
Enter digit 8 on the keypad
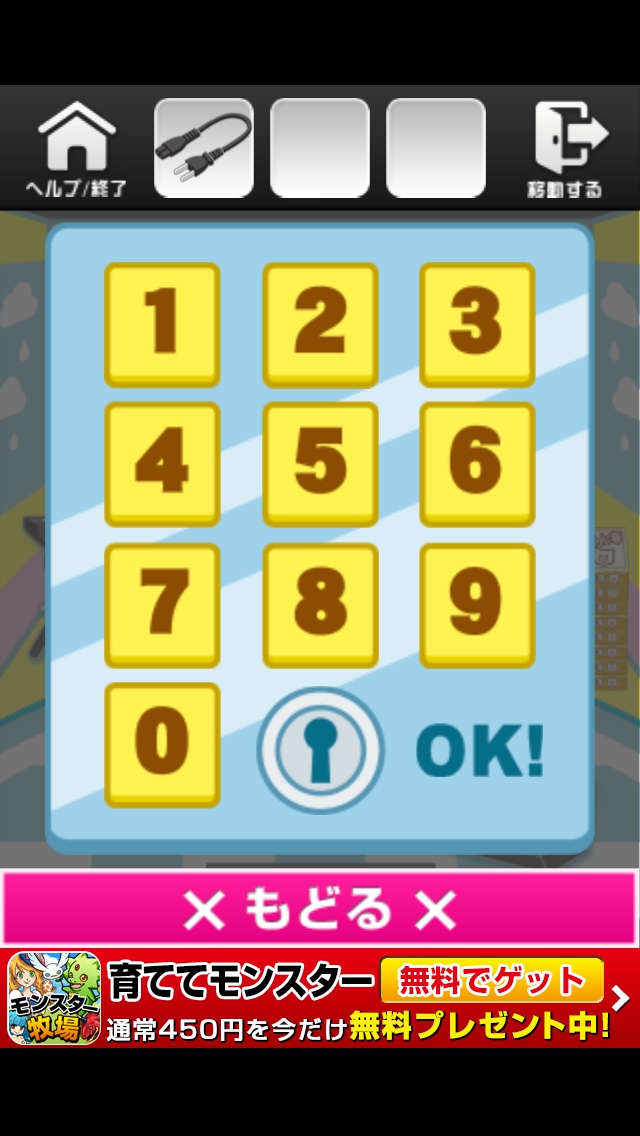pyautogui.click(x=320, y=605)
